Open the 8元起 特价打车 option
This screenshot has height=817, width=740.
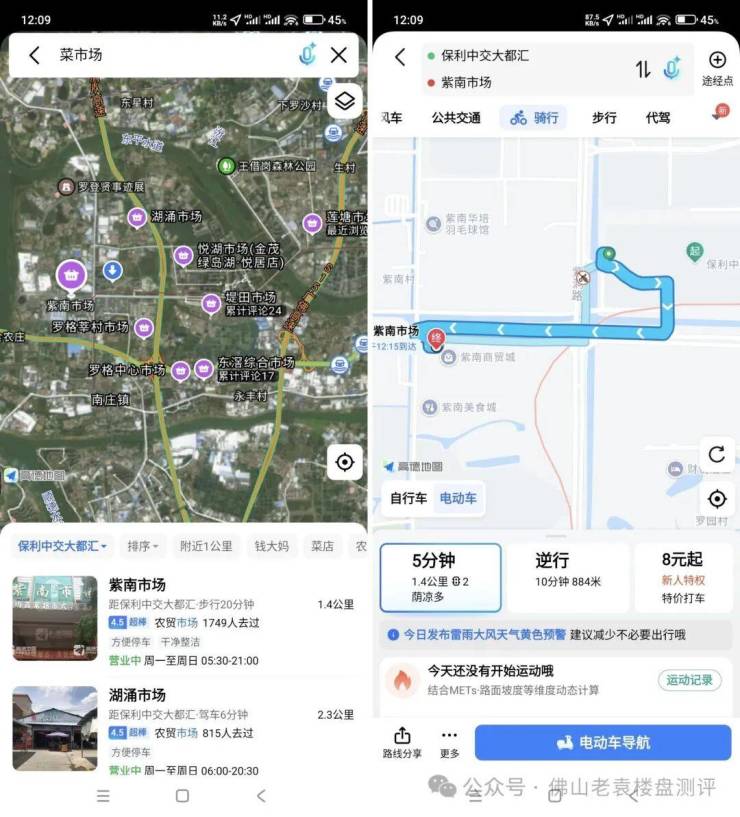pyautogui.click(x=683, y=577)
